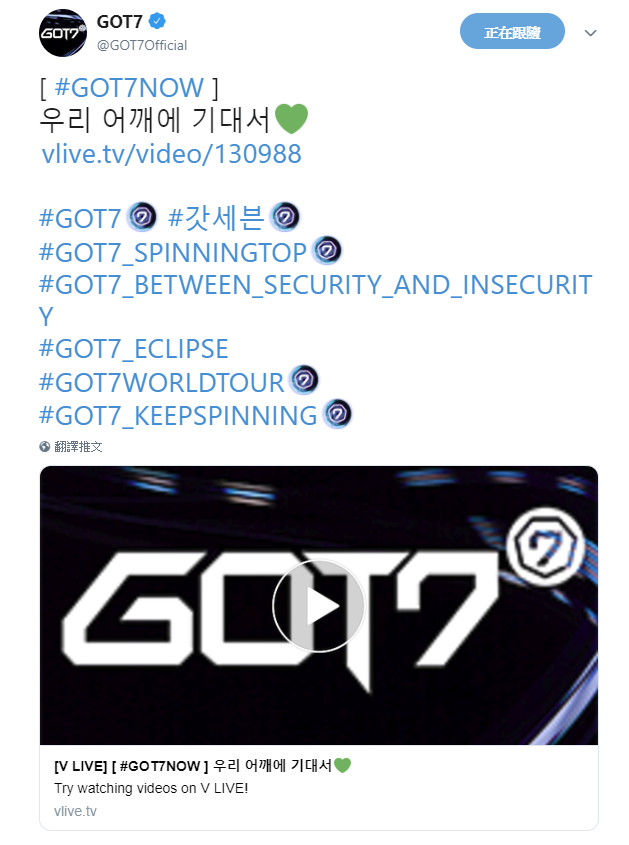
Task: Play the GOT7 V LIVE video
Action: tap(318, 606)
